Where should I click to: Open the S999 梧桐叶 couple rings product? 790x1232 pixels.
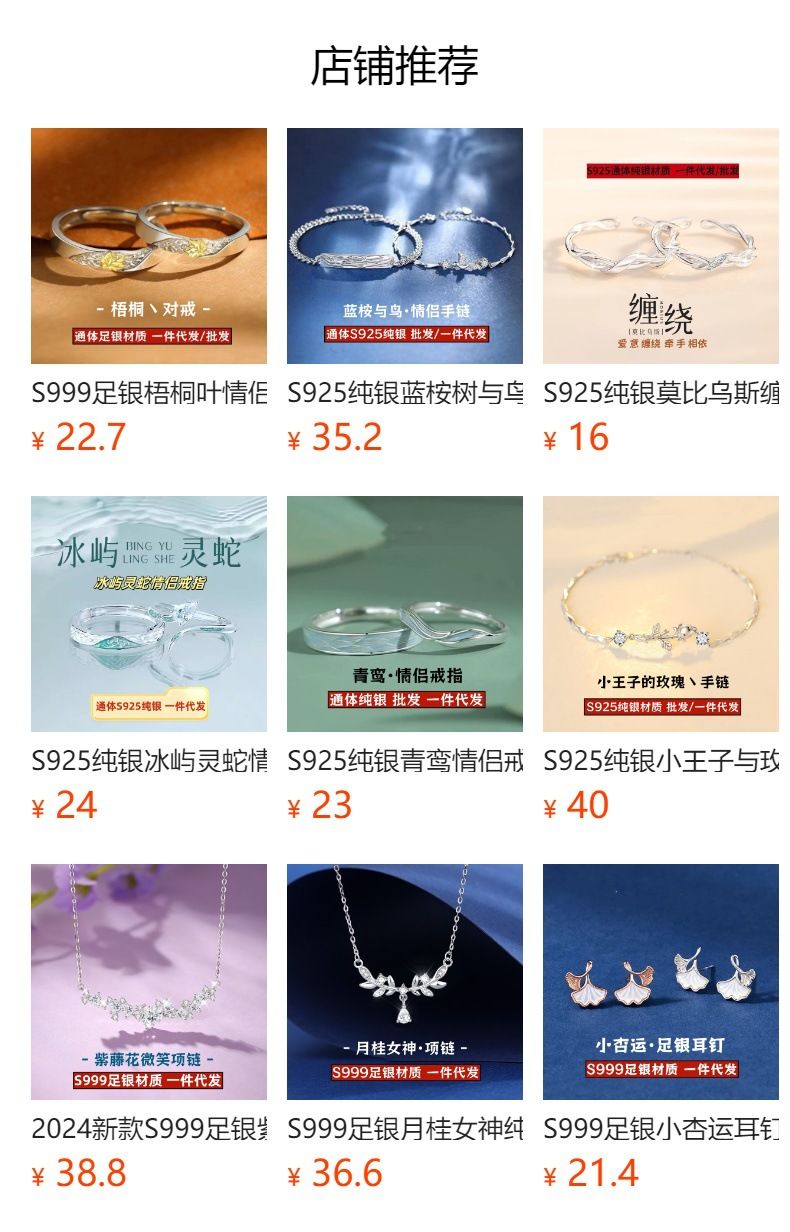[149, 246]
